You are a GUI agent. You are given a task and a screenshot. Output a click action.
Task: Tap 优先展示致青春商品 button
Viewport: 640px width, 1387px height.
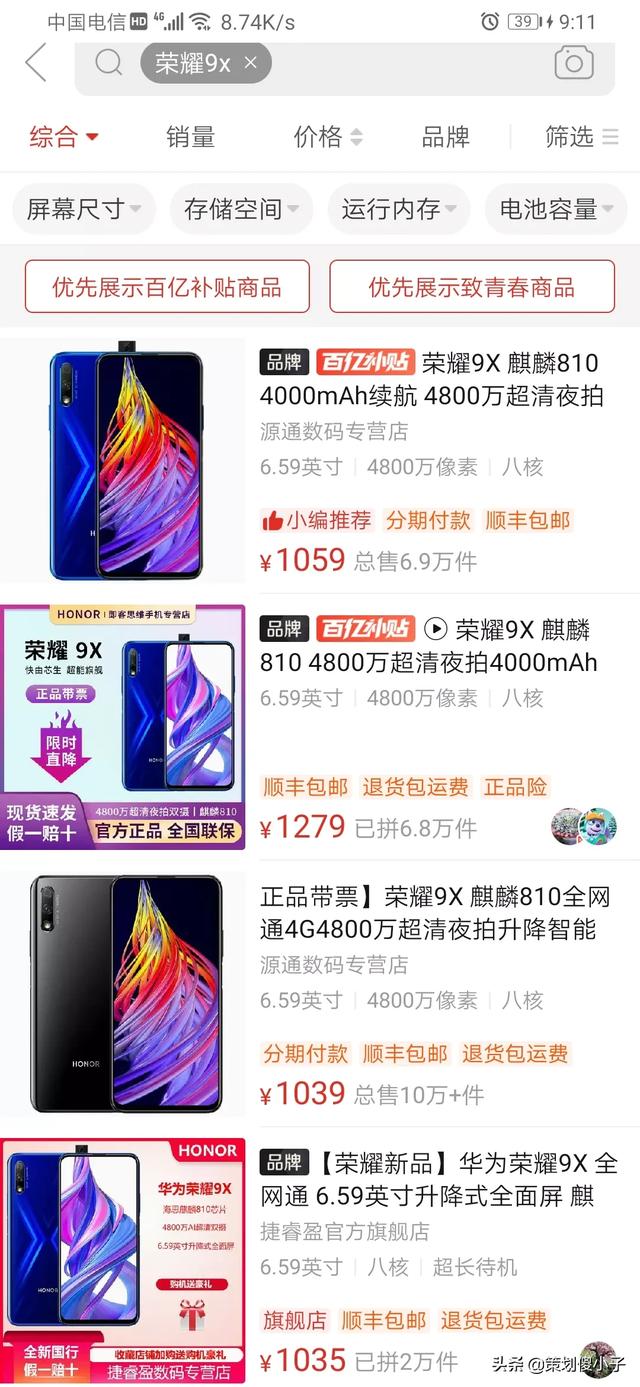click(472, 287)
